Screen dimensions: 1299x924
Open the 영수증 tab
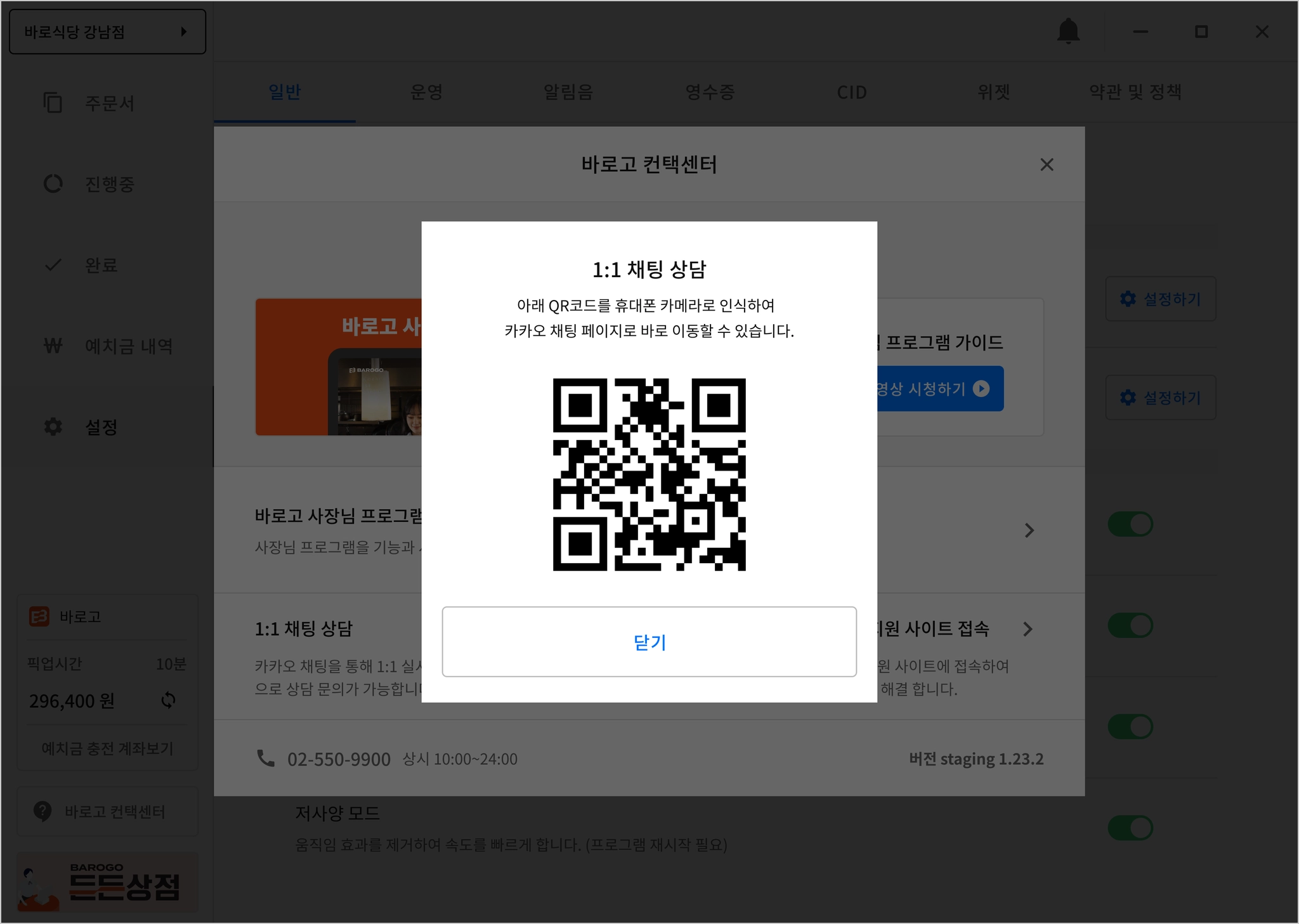[x=710, y=93]
